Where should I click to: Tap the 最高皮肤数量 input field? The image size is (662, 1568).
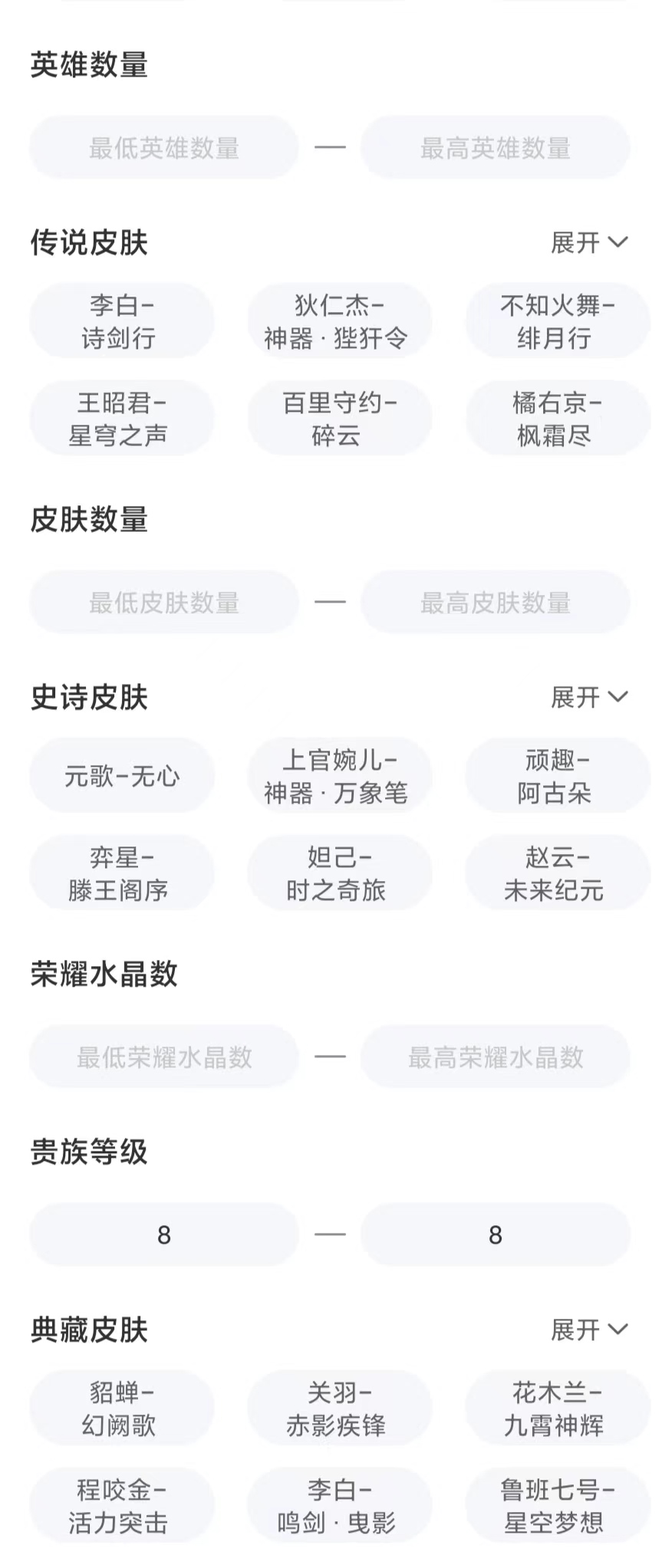[x=495, y=603]
